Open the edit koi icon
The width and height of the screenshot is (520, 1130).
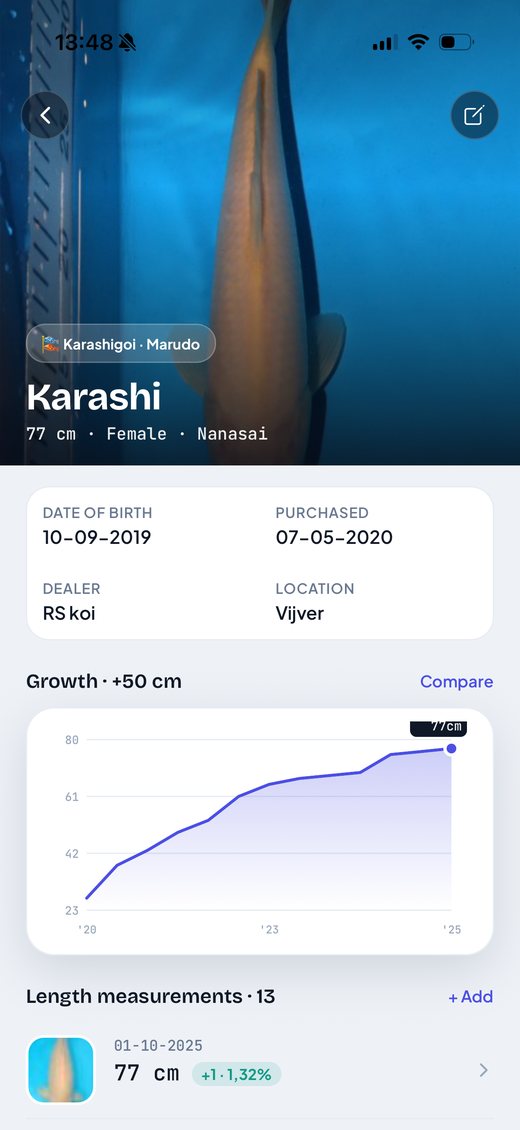click(x=474, y=115)
